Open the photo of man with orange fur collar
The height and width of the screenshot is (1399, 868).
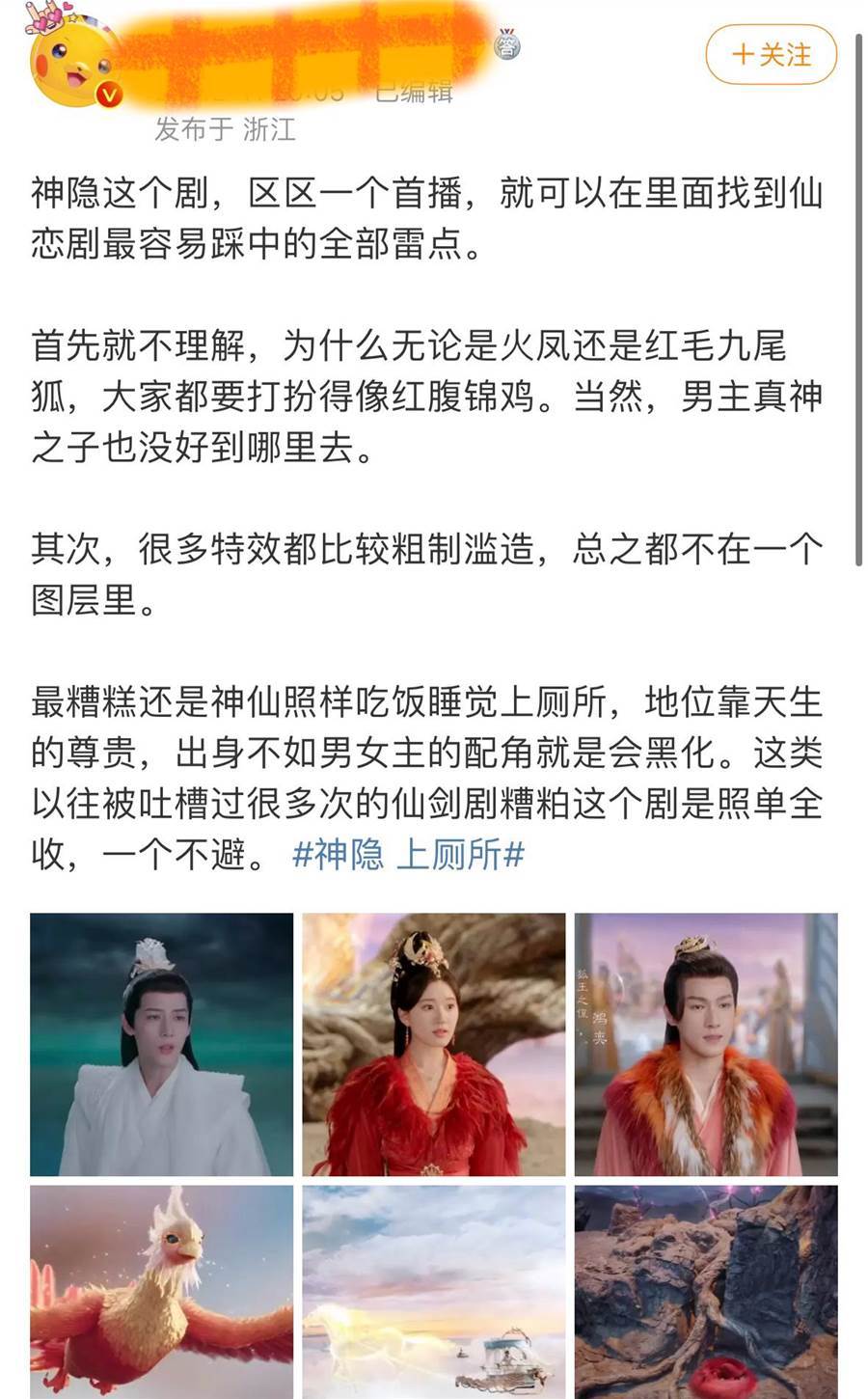706,1044
